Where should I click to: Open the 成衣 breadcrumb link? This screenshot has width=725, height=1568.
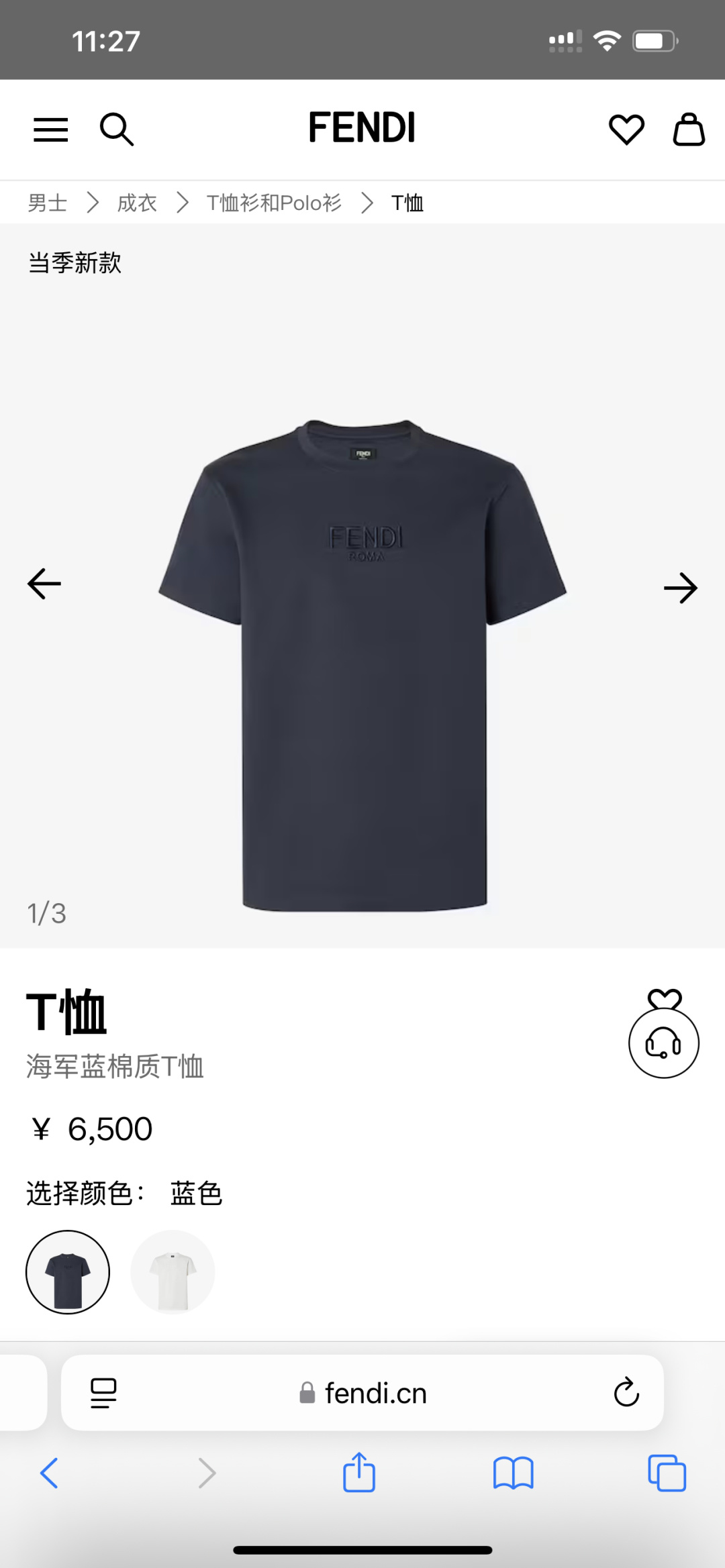137,203
